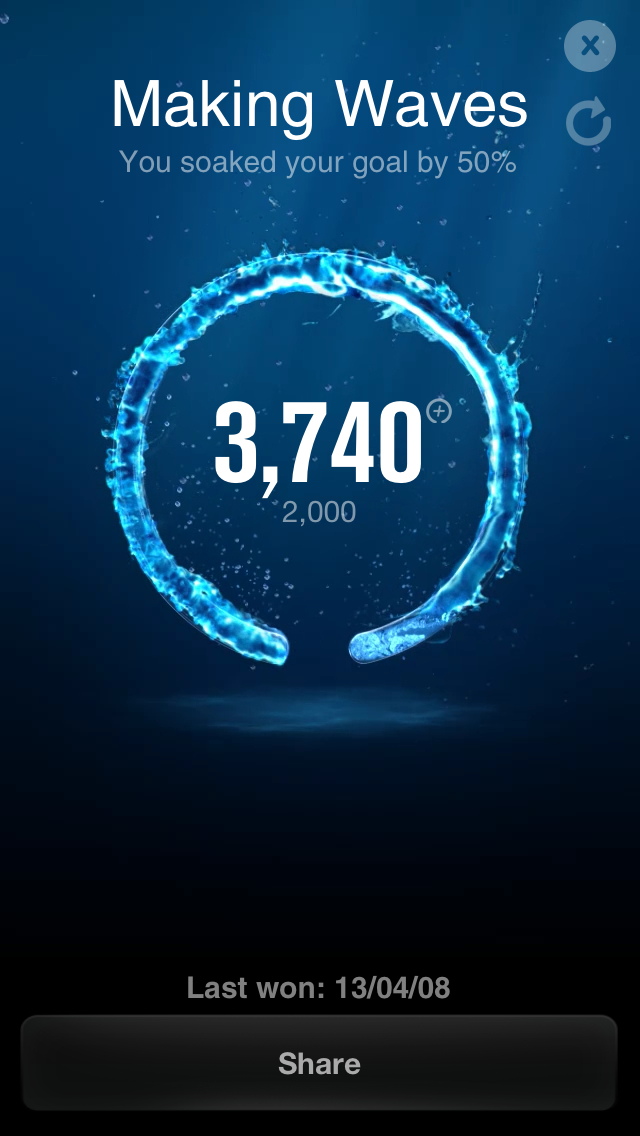640x1136 pixels.
Task: Close the Making Waves trophy screen
Action: (590, 45)
